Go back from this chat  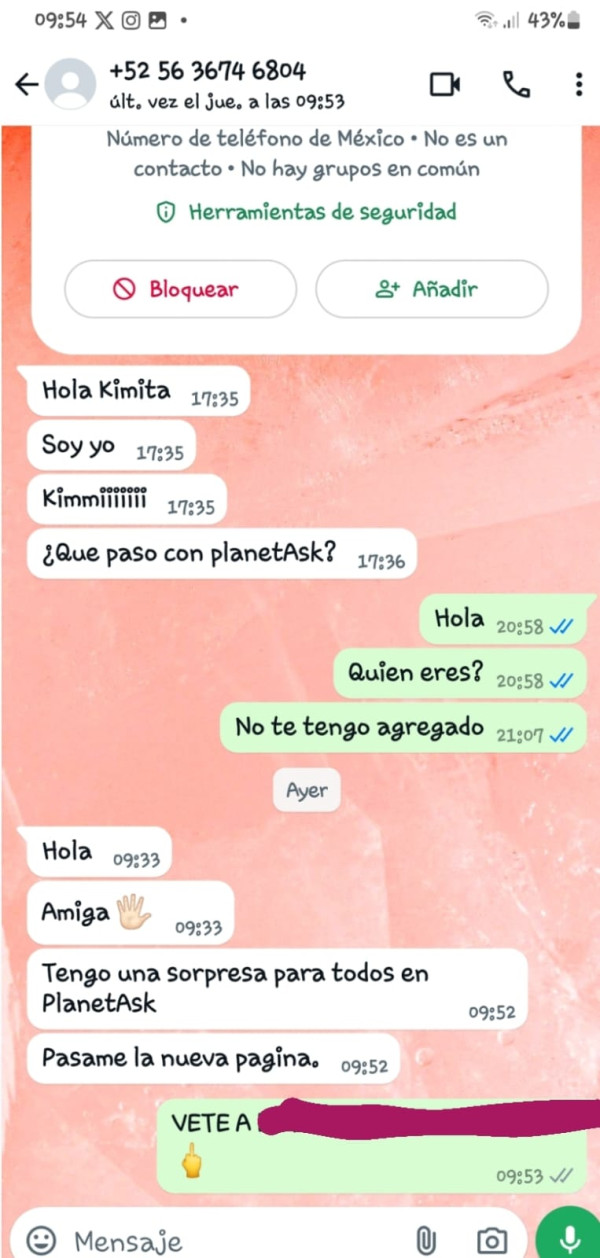pos(26,85)
